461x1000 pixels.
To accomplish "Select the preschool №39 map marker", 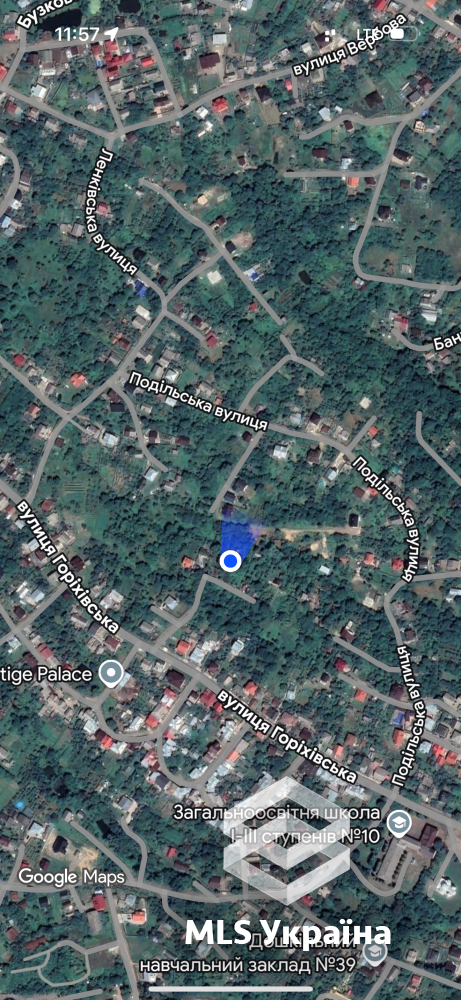I will tap(374, 952).
